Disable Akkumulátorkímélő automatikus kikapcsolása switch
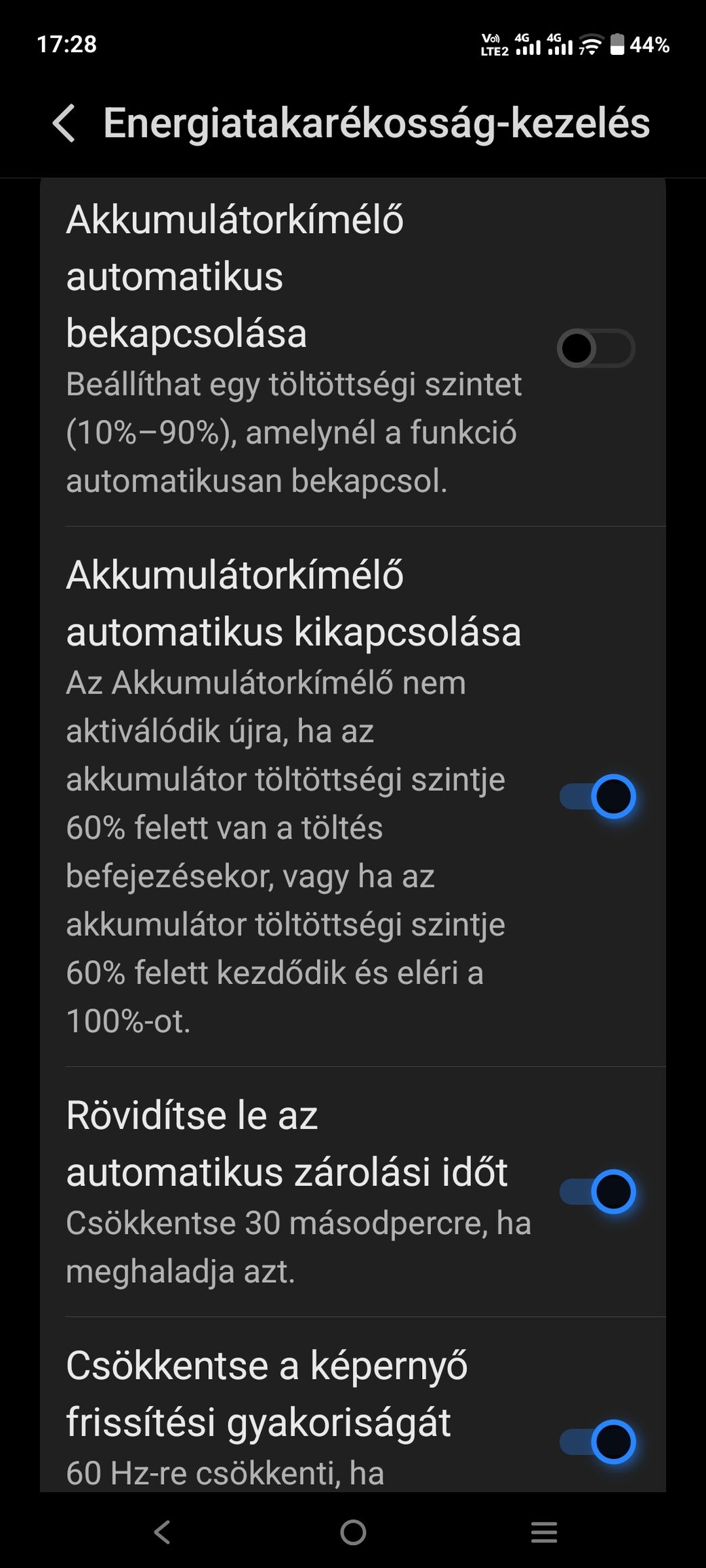Screen dimensions: 706x1568 597,796
